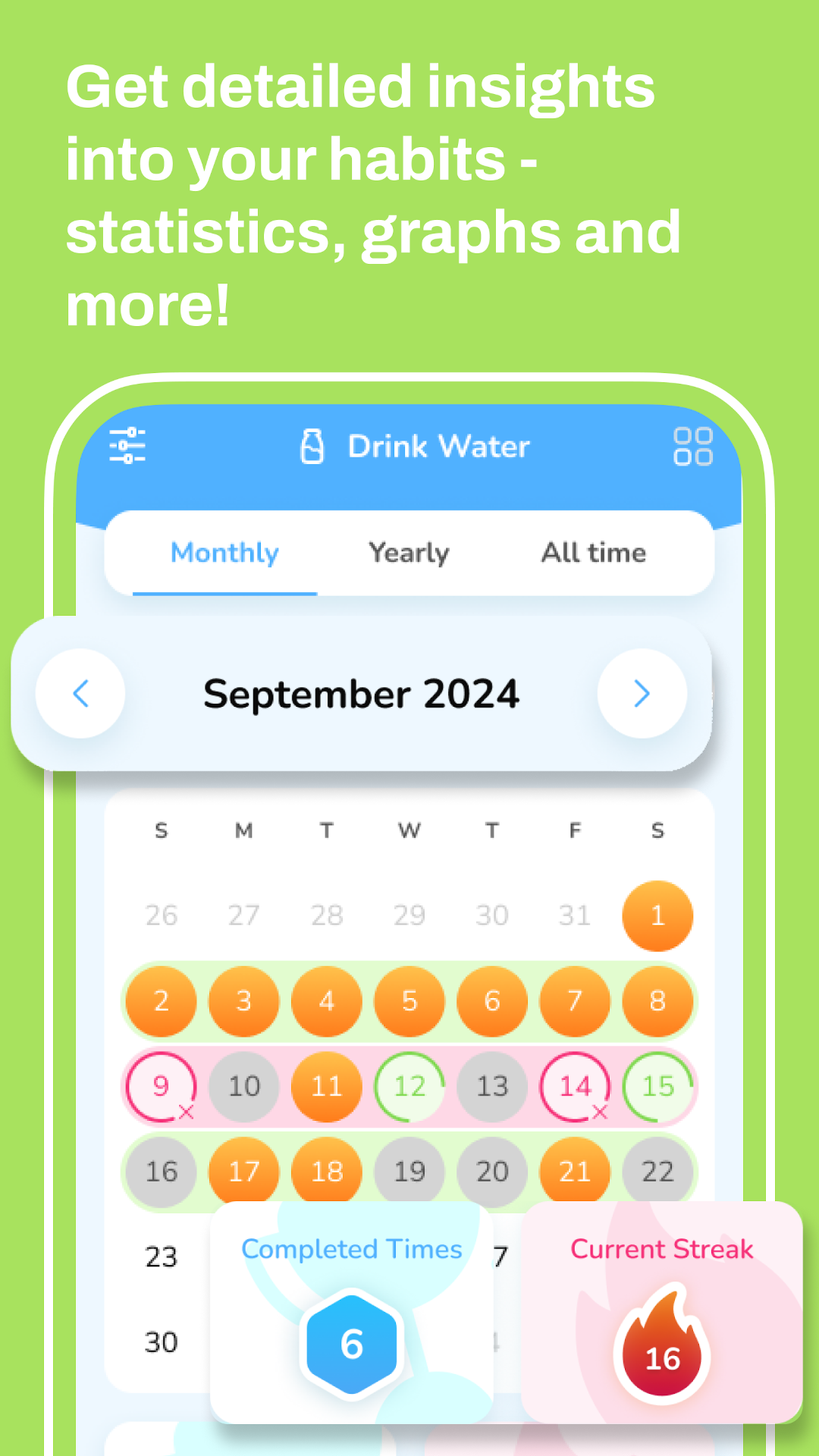Open the Current Streak card
Image resolution: width=819 pixels, height=1456 pixels.
(661, 1249)
